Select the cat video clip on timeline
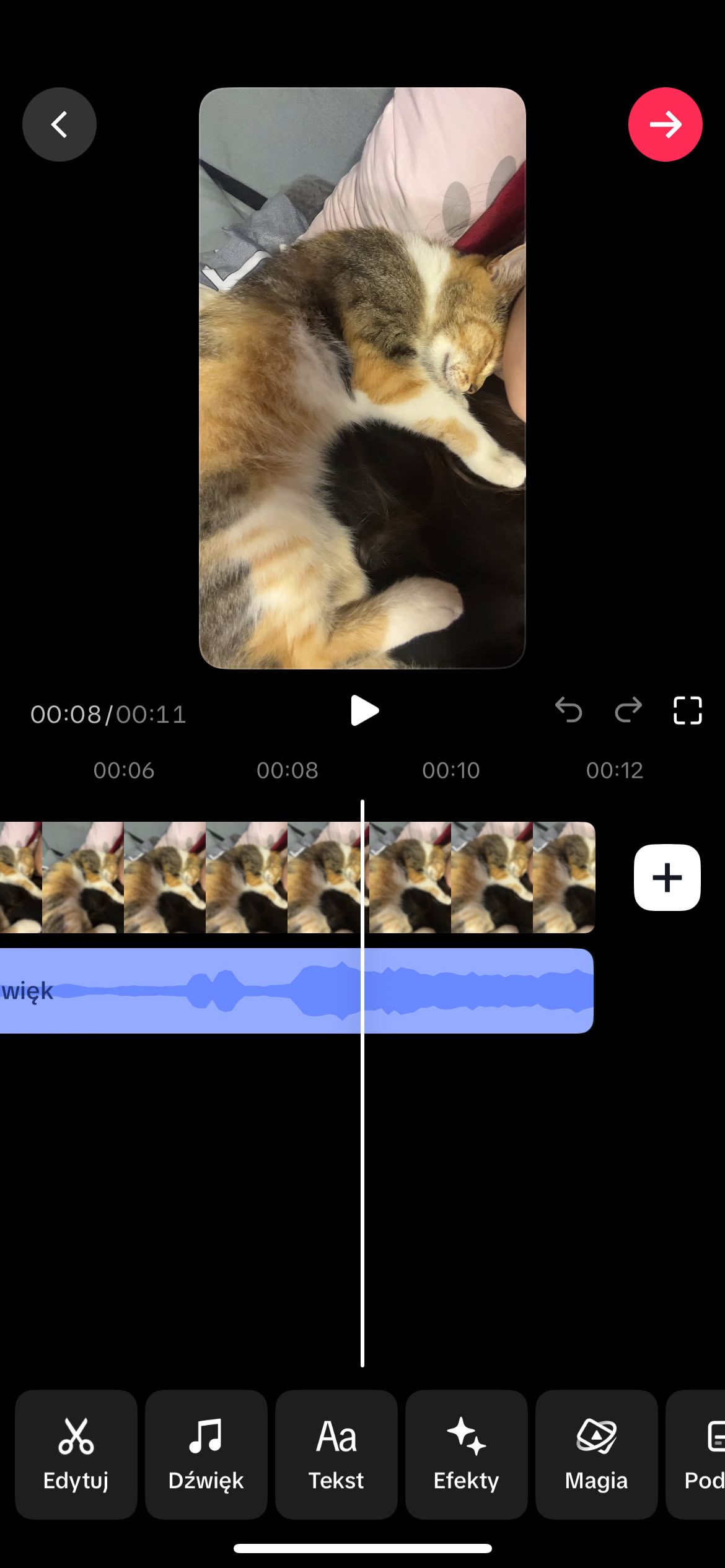725x1568 pixels. [x=248, y=877]
